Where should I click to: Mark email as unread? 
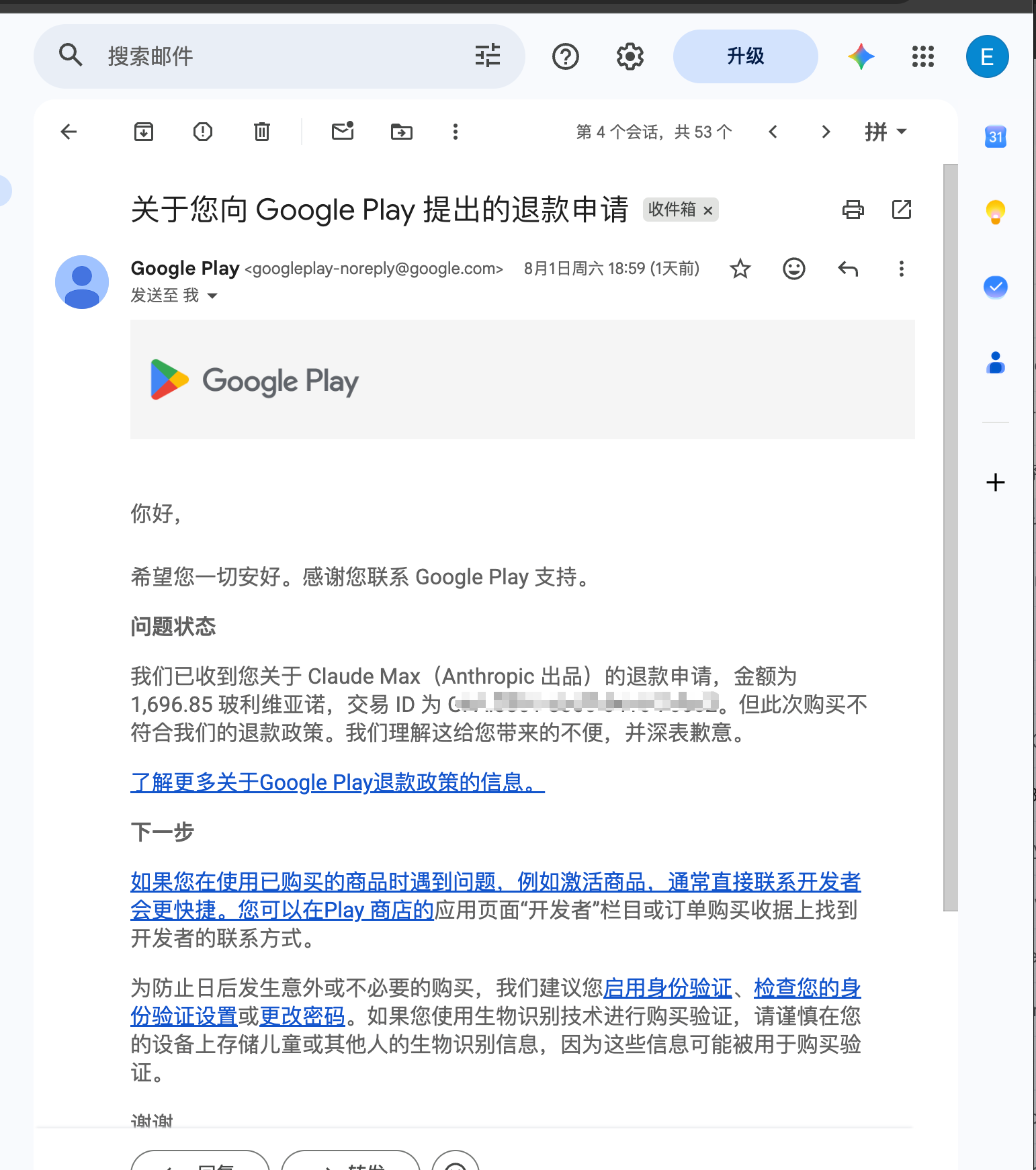pyautogui.click(x=343, y=132)
